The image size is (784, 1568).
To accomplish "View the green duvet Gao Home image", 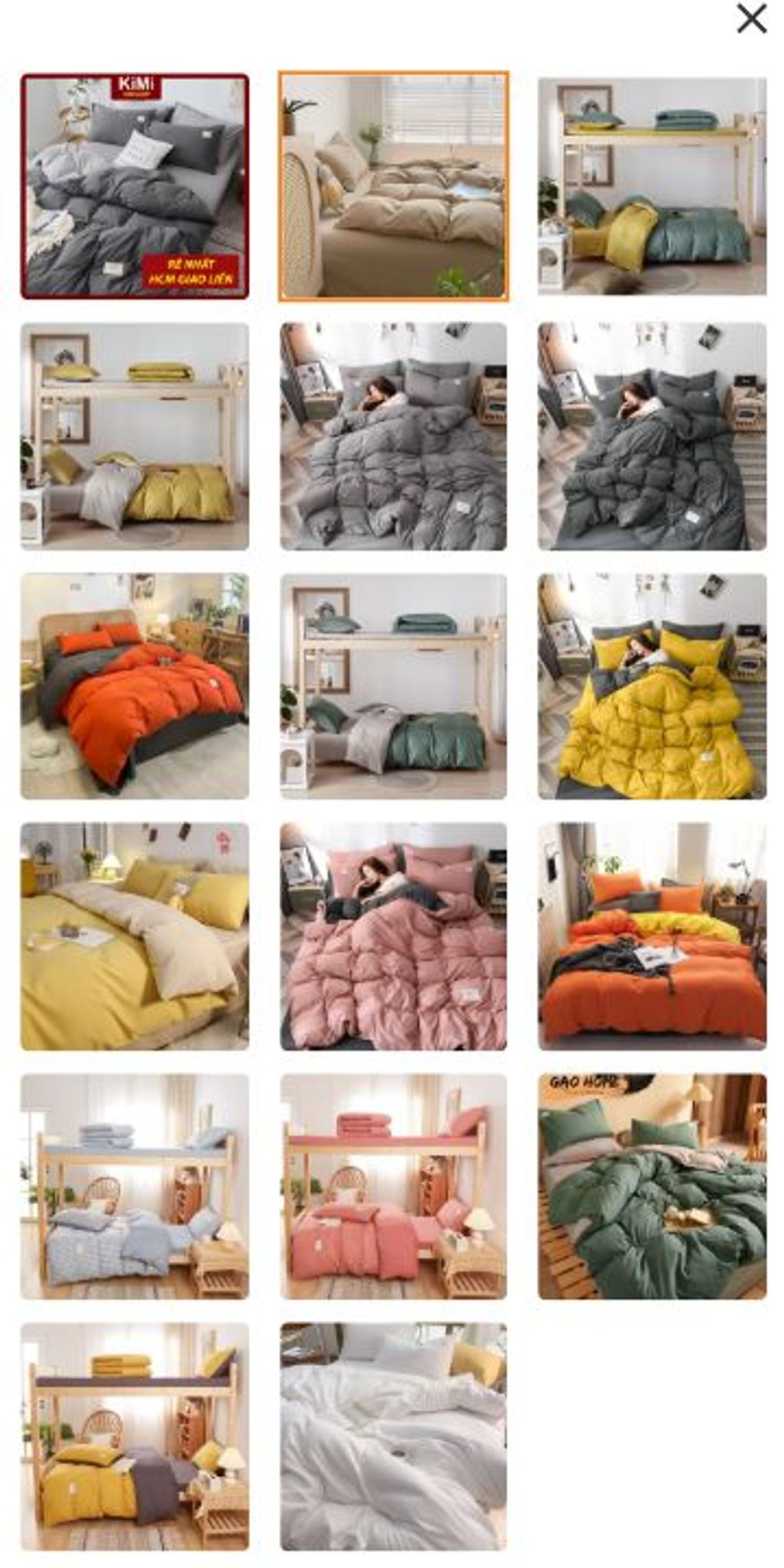I will click(x=652, y=1186).
